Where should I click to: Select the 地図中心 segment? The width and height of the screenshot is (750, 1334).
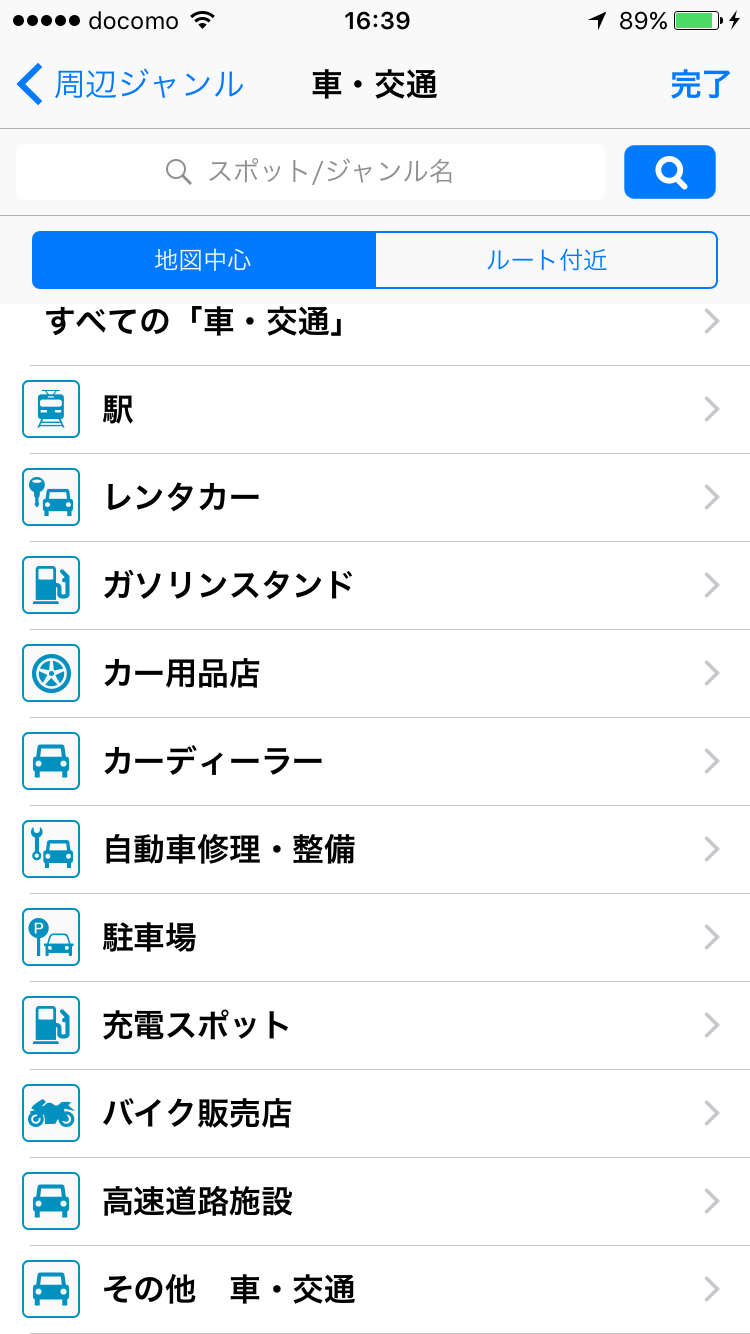(x=204, y=260)
